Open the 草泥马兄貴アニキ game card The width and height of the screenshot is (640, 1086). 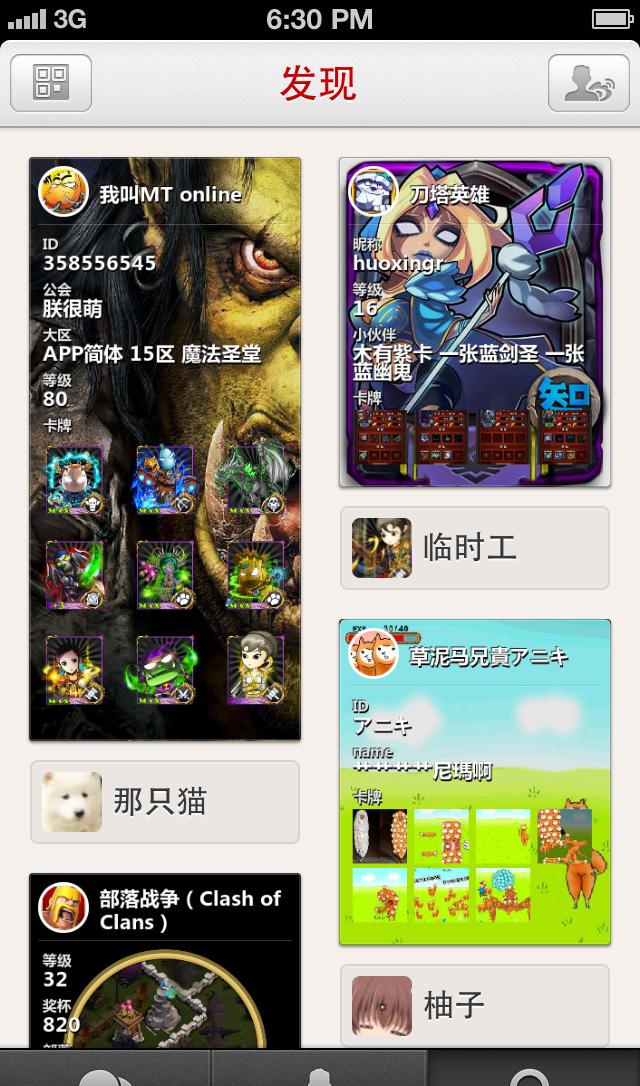click(x=475, y=782)
